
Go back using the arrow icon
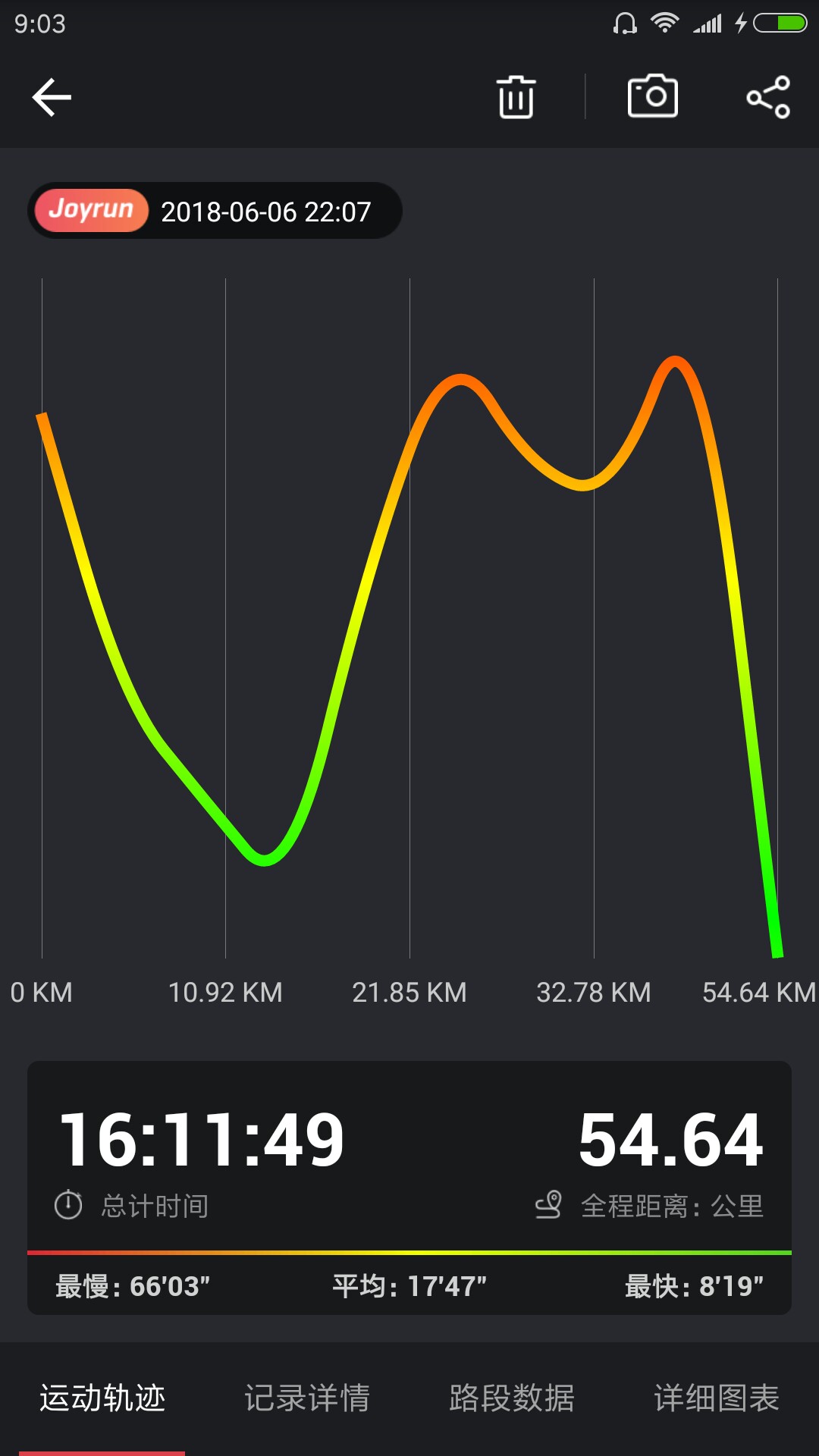pos(52,97)
